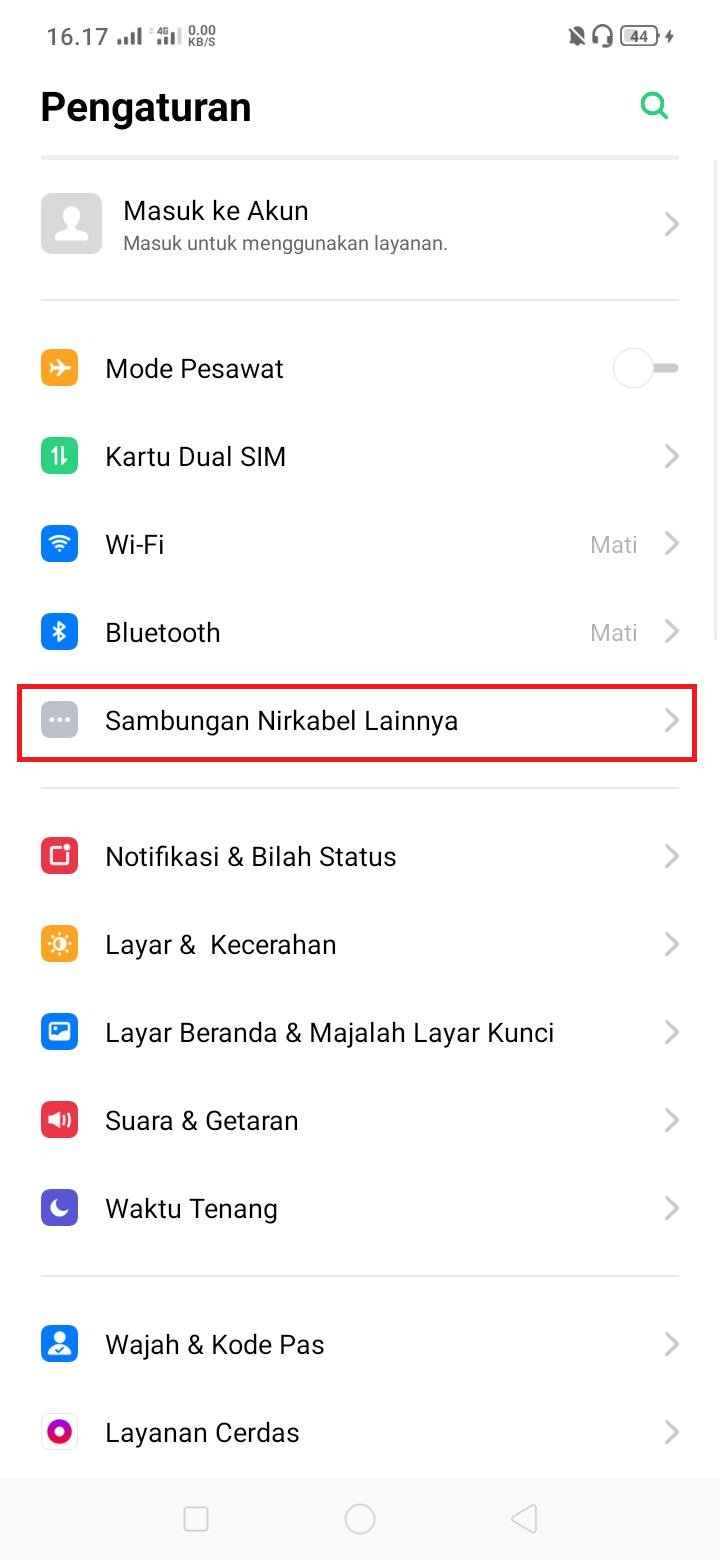The height and width of the screenshot is (1560, 720).
Task: Open Bluetooth settings
Action: 360,632
